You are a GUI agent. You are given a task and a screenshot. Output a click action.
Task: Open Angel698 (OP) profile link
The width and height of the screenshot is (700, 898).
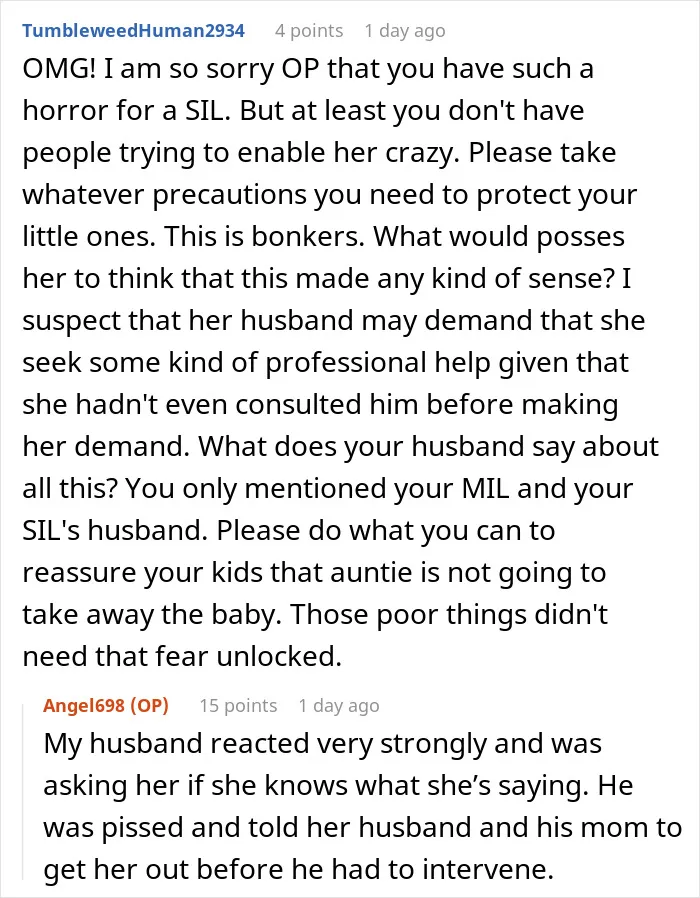[106, 705]
